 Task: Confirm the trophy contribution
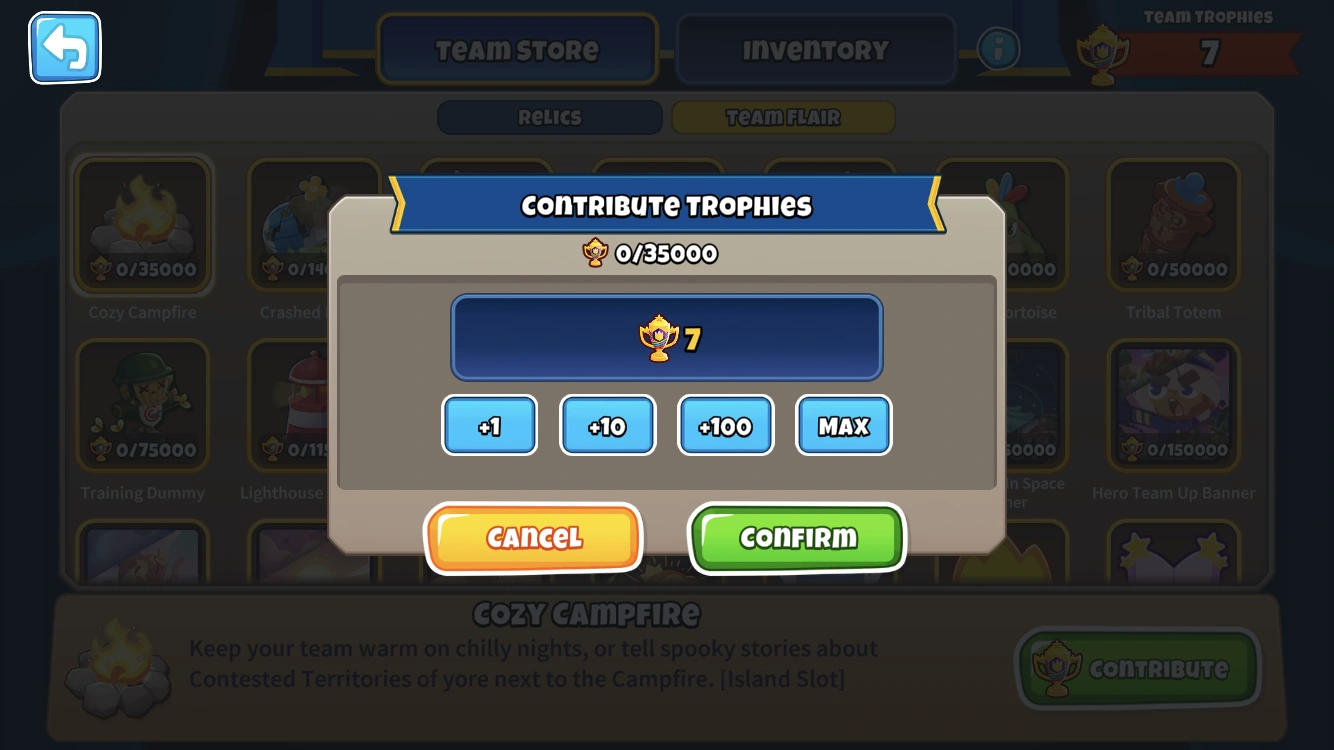(797, 538)
